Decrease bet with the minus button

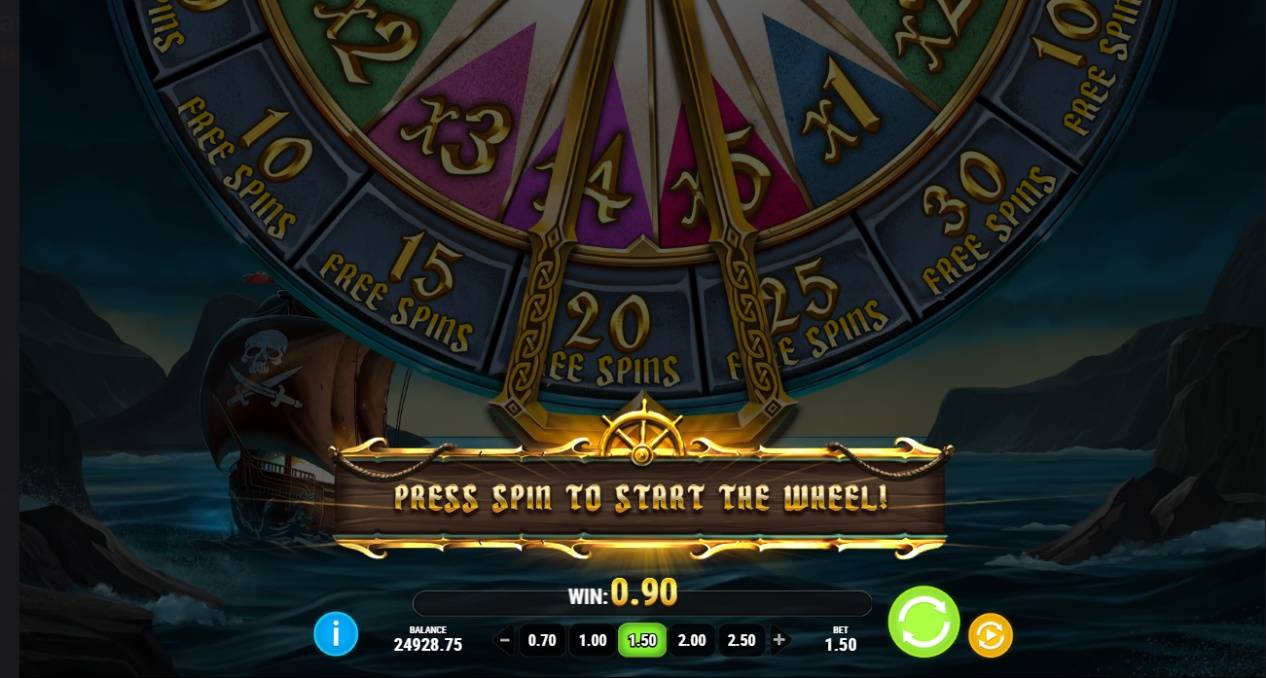505,640
